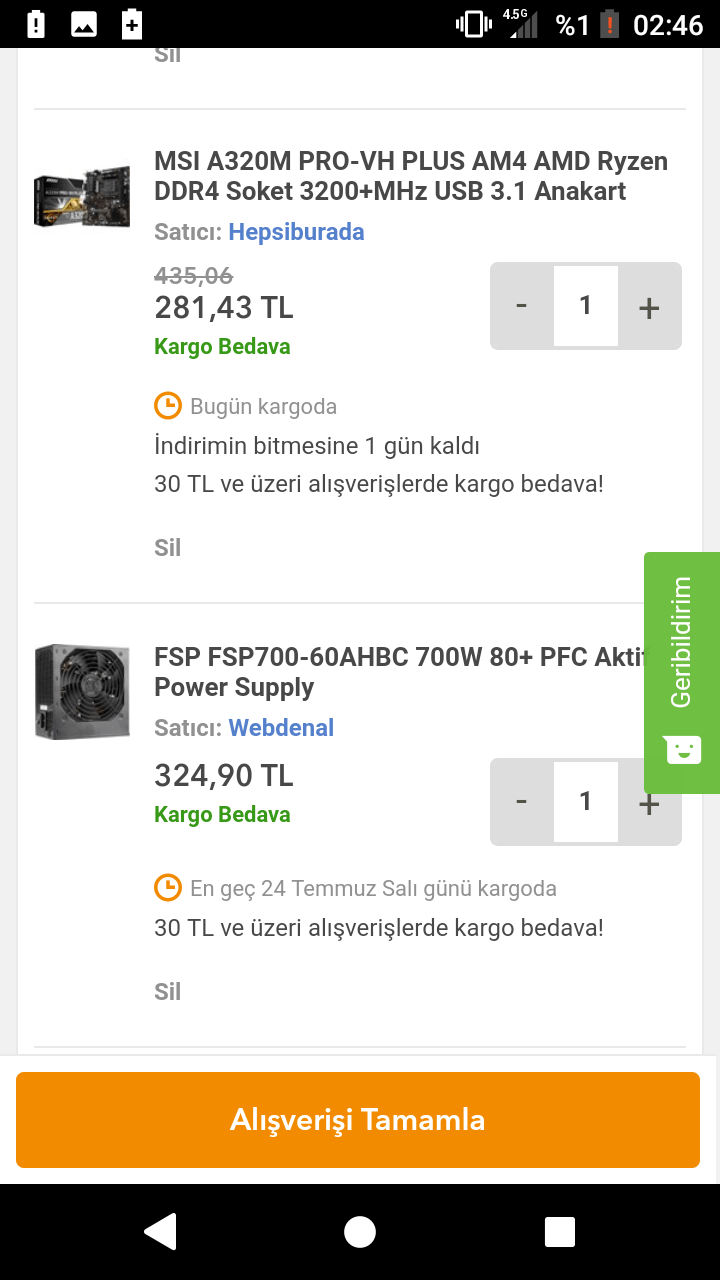This screenshot has width=720, height=1280.
Task: Open MSI A320M PRO-VH PLUS product title
Action: coord(410,176)
